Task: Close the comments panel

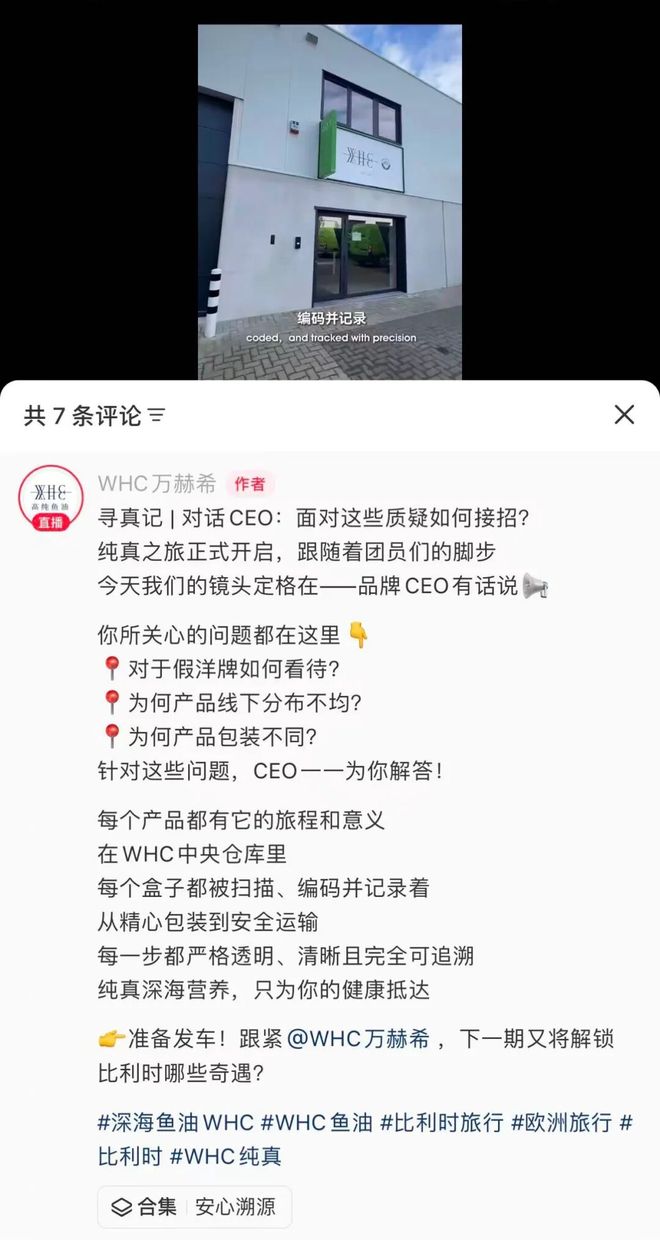Action: (624, 414)
